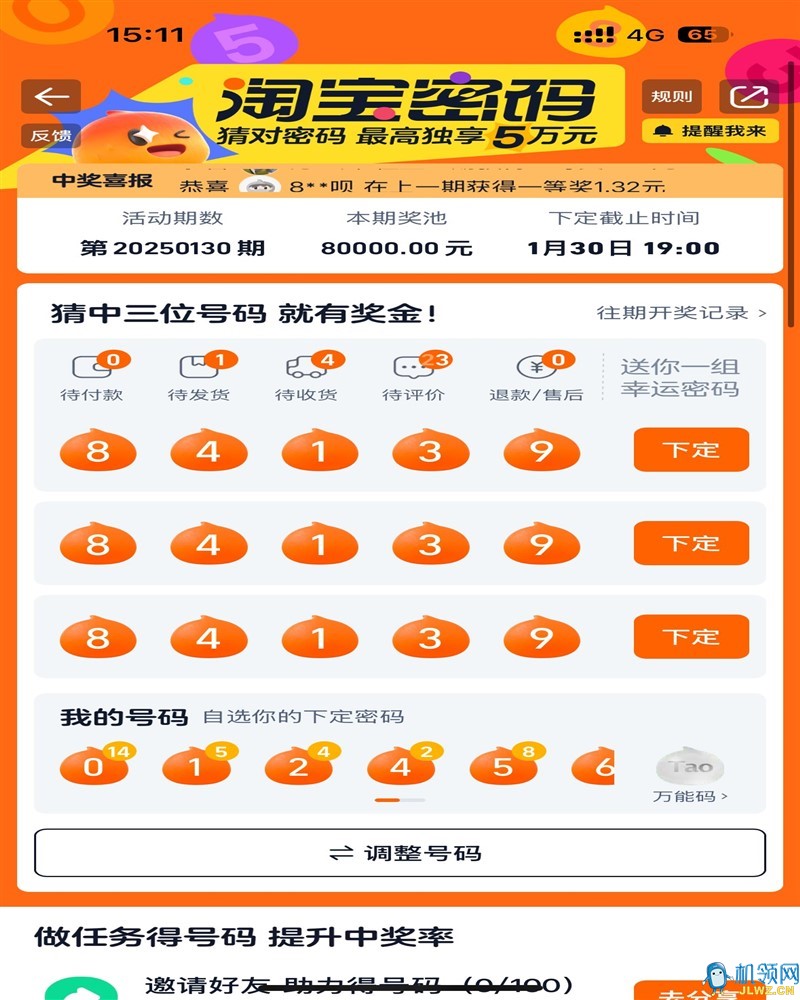
Task: Tap 调整号码 to adjust numbers
Action: pos(400,853)
